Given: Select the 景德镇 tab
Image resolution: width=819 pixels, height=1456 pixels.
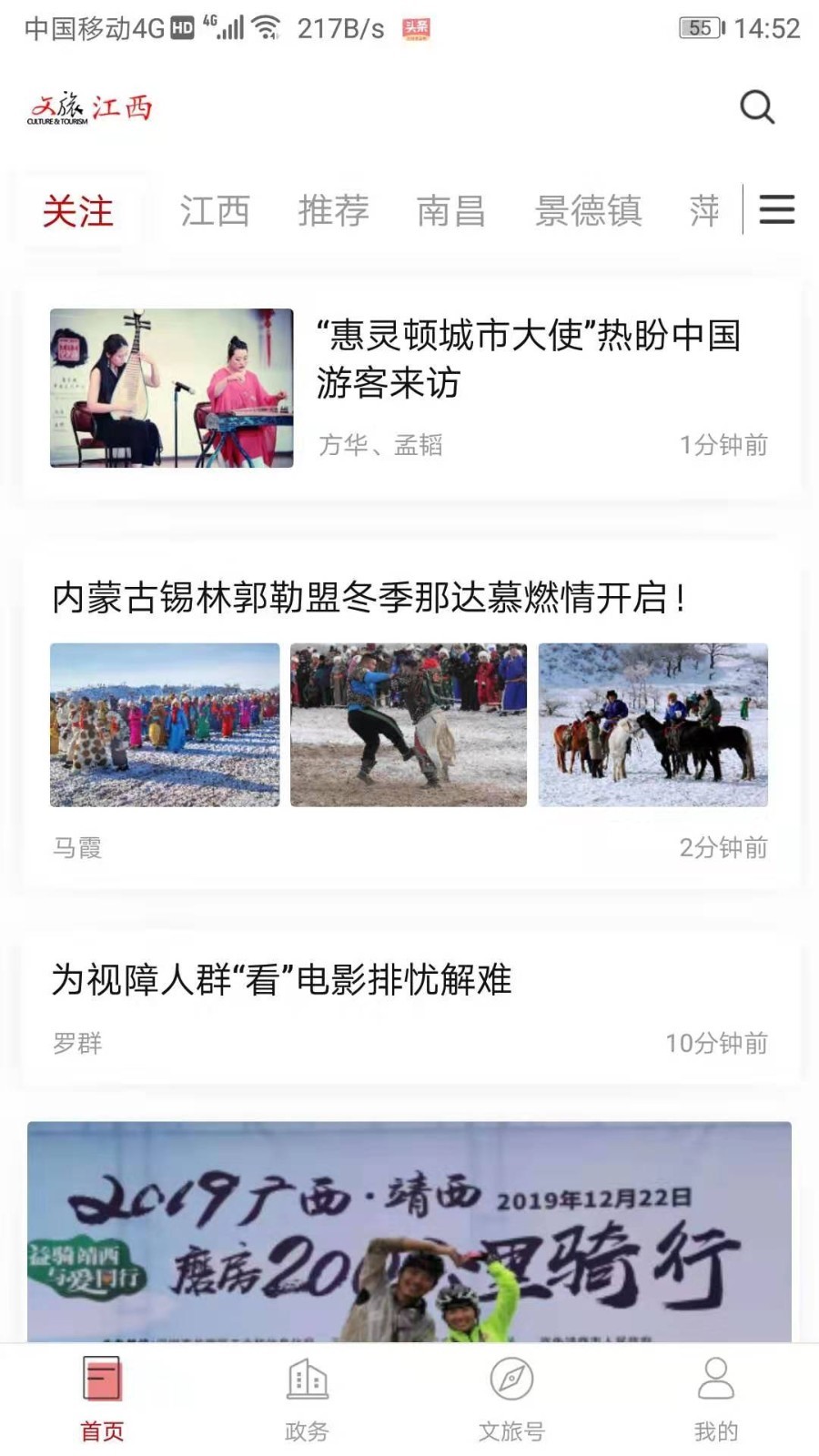Looking at the screenshot, I should (588, 211).
